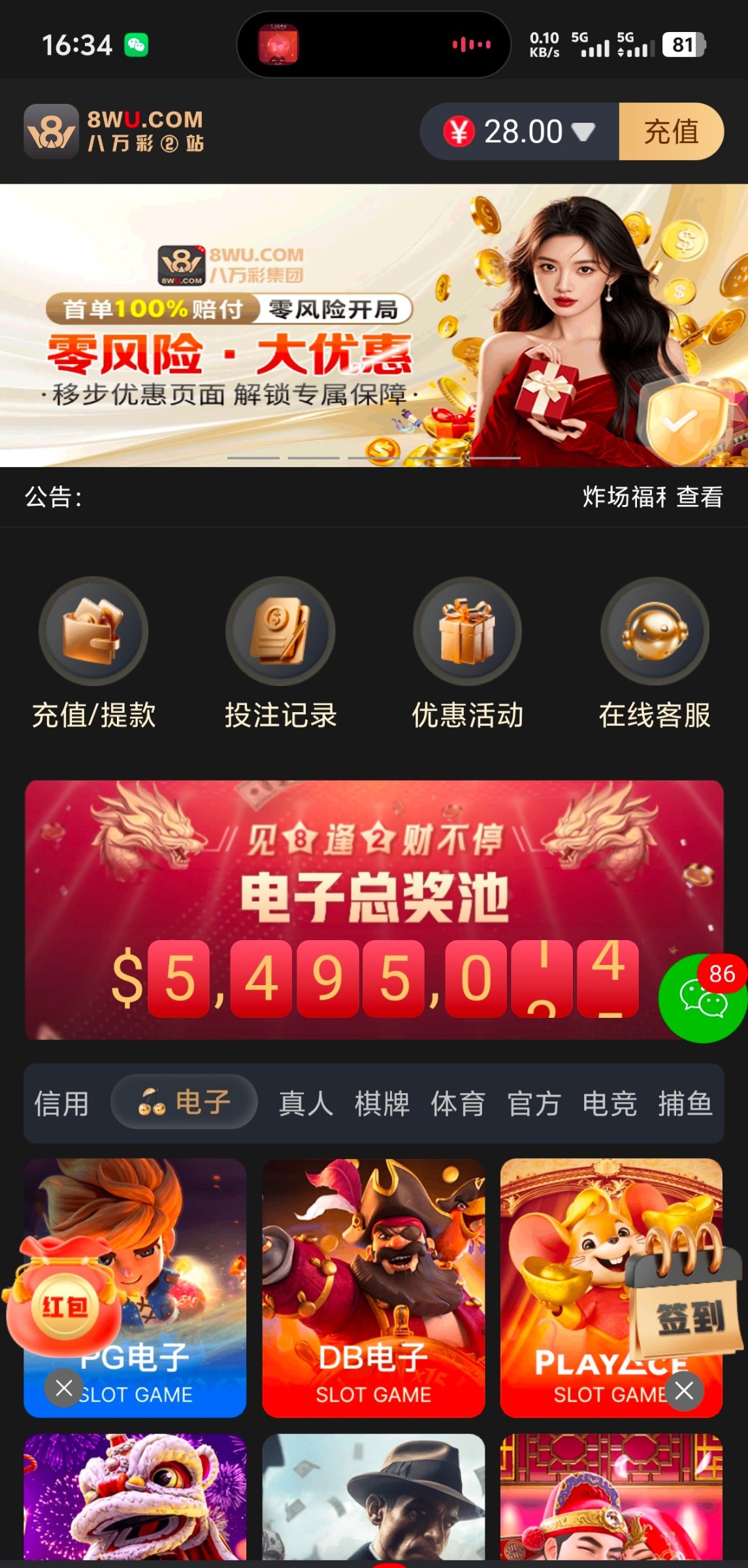Open 投注记录 betting records

coord(280,653)
